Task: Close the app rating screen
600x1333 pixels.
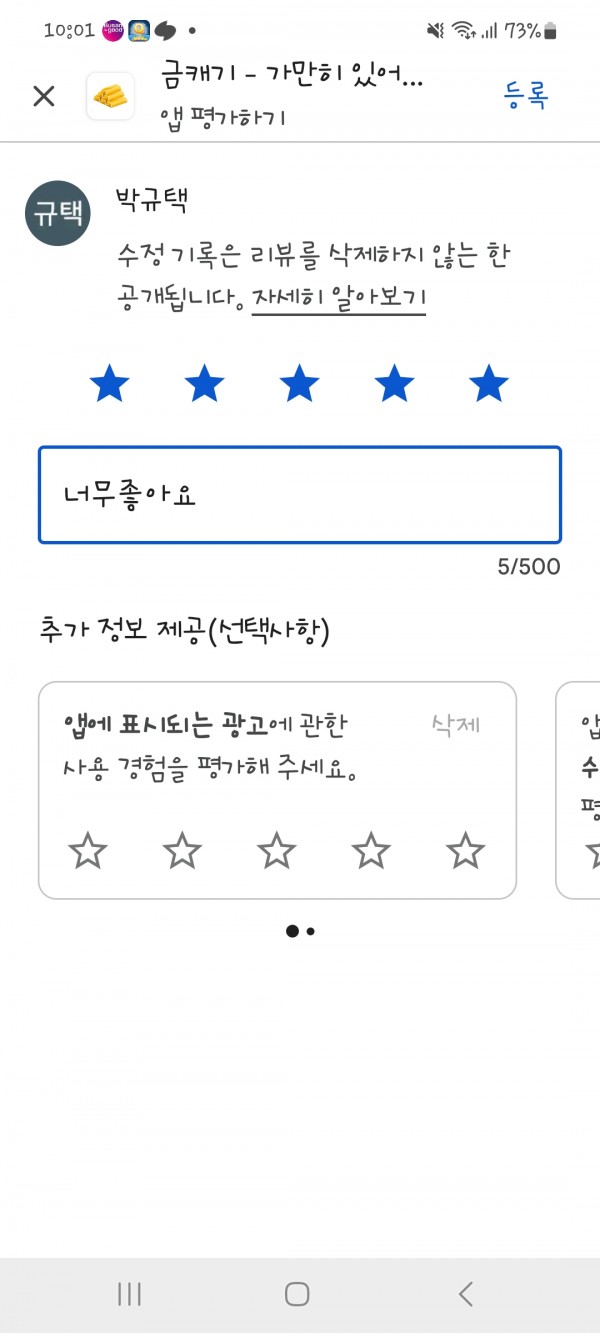Action: pos(44,96)
